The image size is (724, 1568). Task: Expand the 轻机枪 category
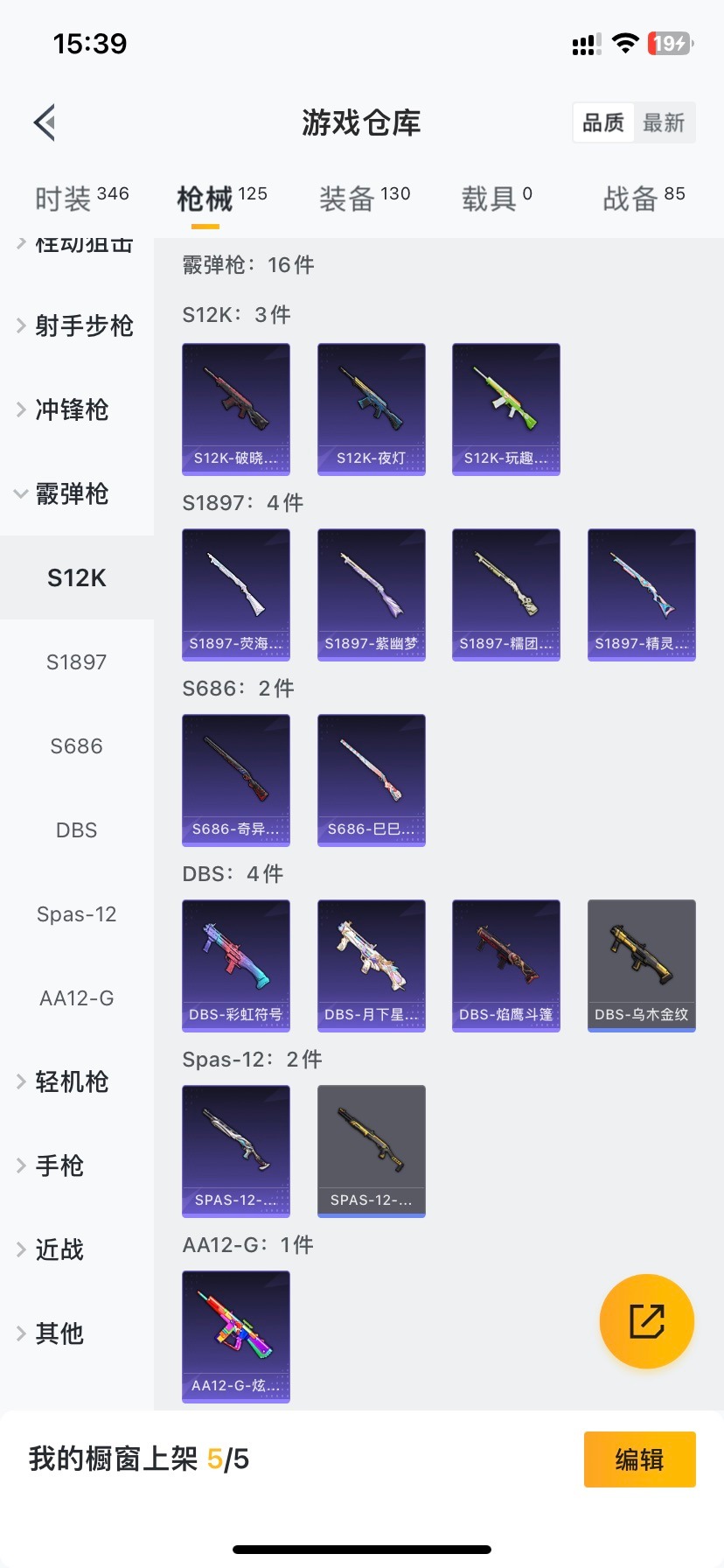tap(70, 1082)
